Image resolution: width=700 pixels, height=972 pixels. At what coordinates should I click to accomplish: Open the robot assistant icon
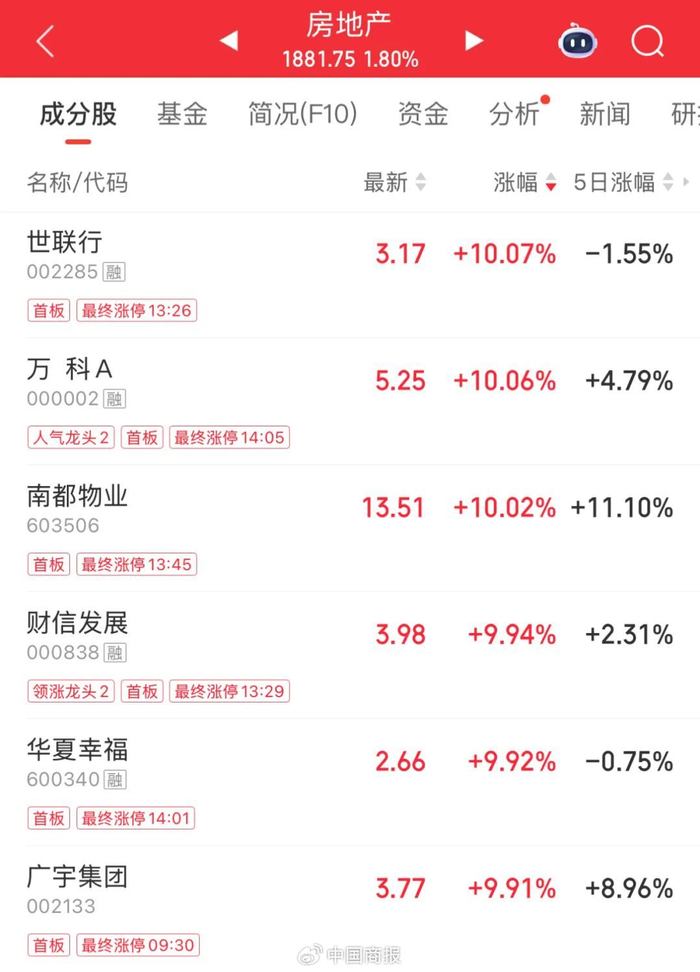[575, 41]
